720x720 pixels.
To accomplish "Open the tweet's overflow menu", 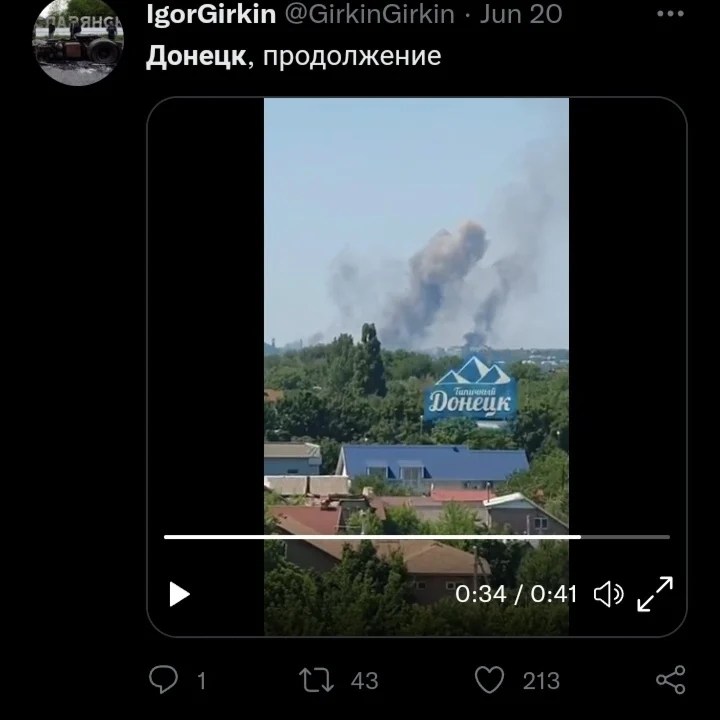I will pos(670,15).
